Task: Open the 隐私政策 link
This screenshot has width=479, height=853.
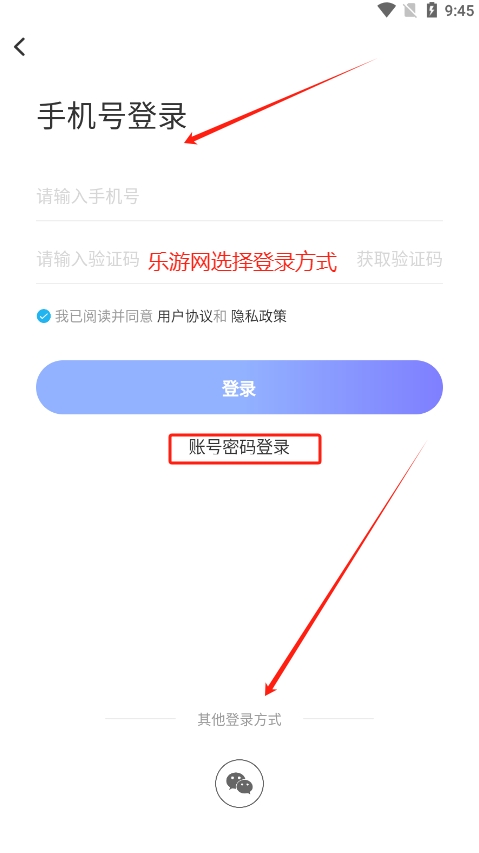Action: [259, 316]
